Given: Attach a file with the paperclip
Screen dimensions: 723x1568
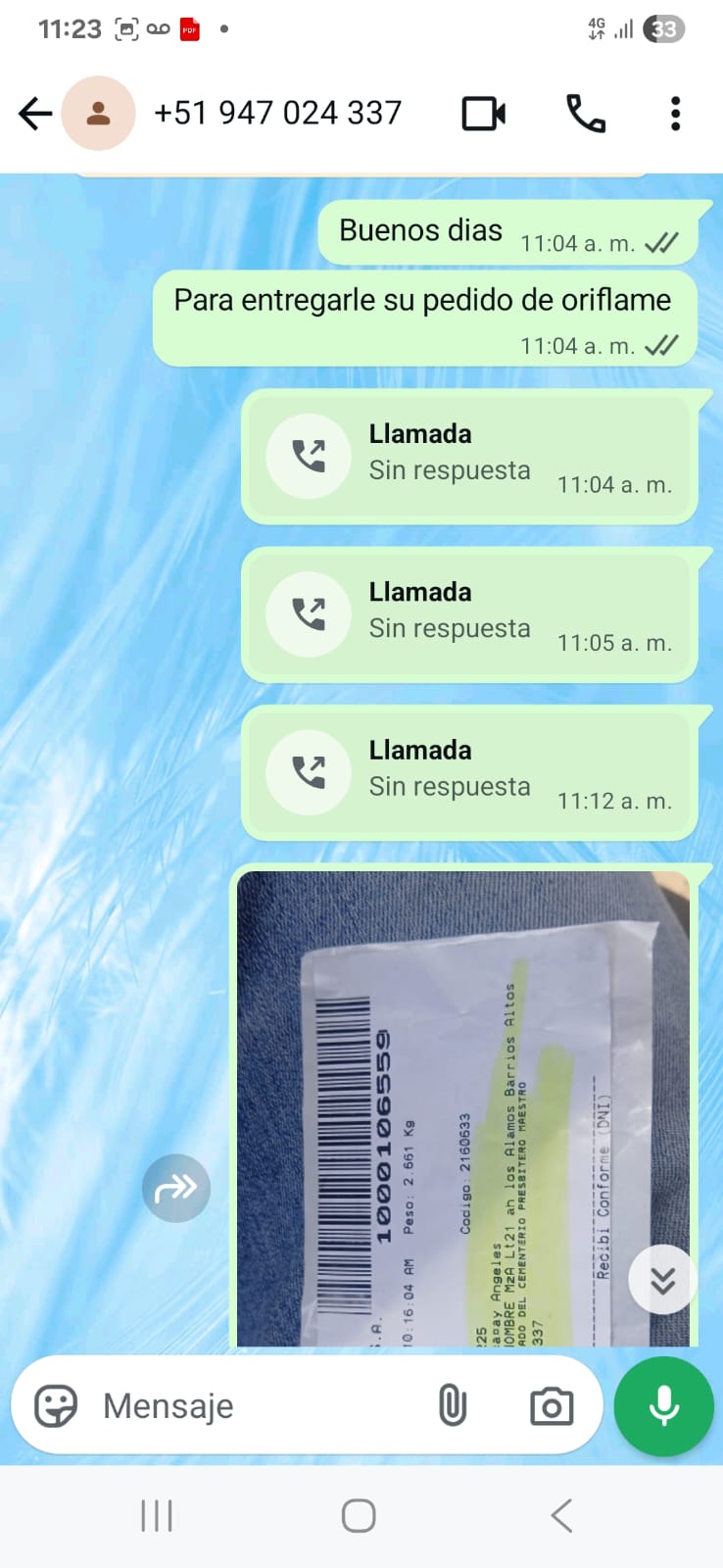Looking at the screenshot, I should (x=452, y=1406).
